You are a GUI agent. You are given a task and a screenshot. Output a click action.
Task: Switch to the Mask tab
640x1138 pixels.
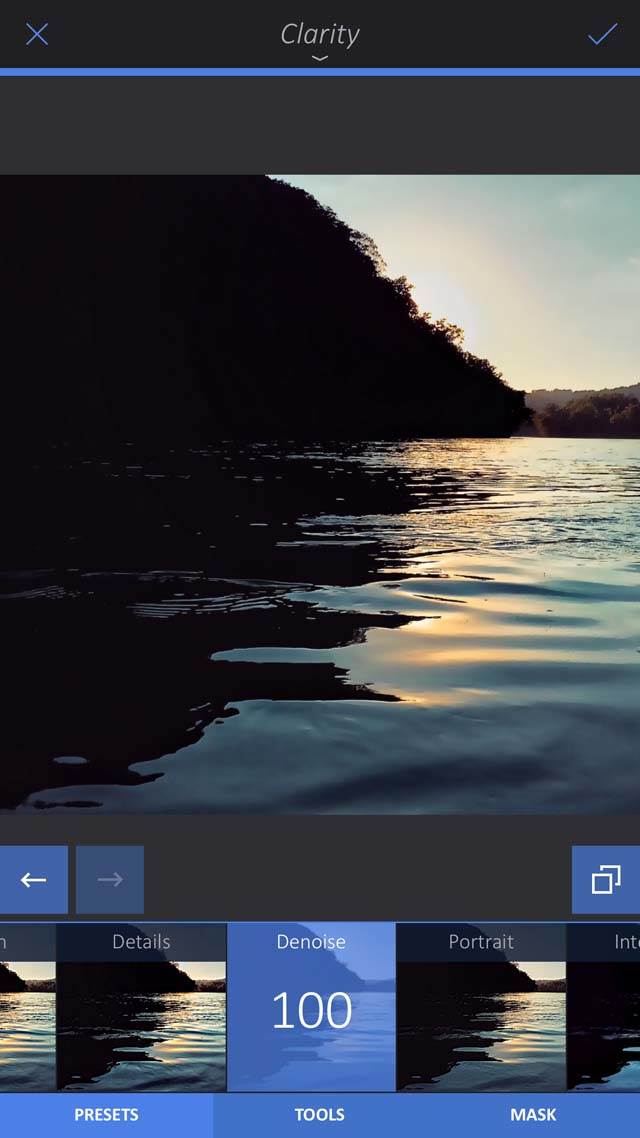[533, 1115]
